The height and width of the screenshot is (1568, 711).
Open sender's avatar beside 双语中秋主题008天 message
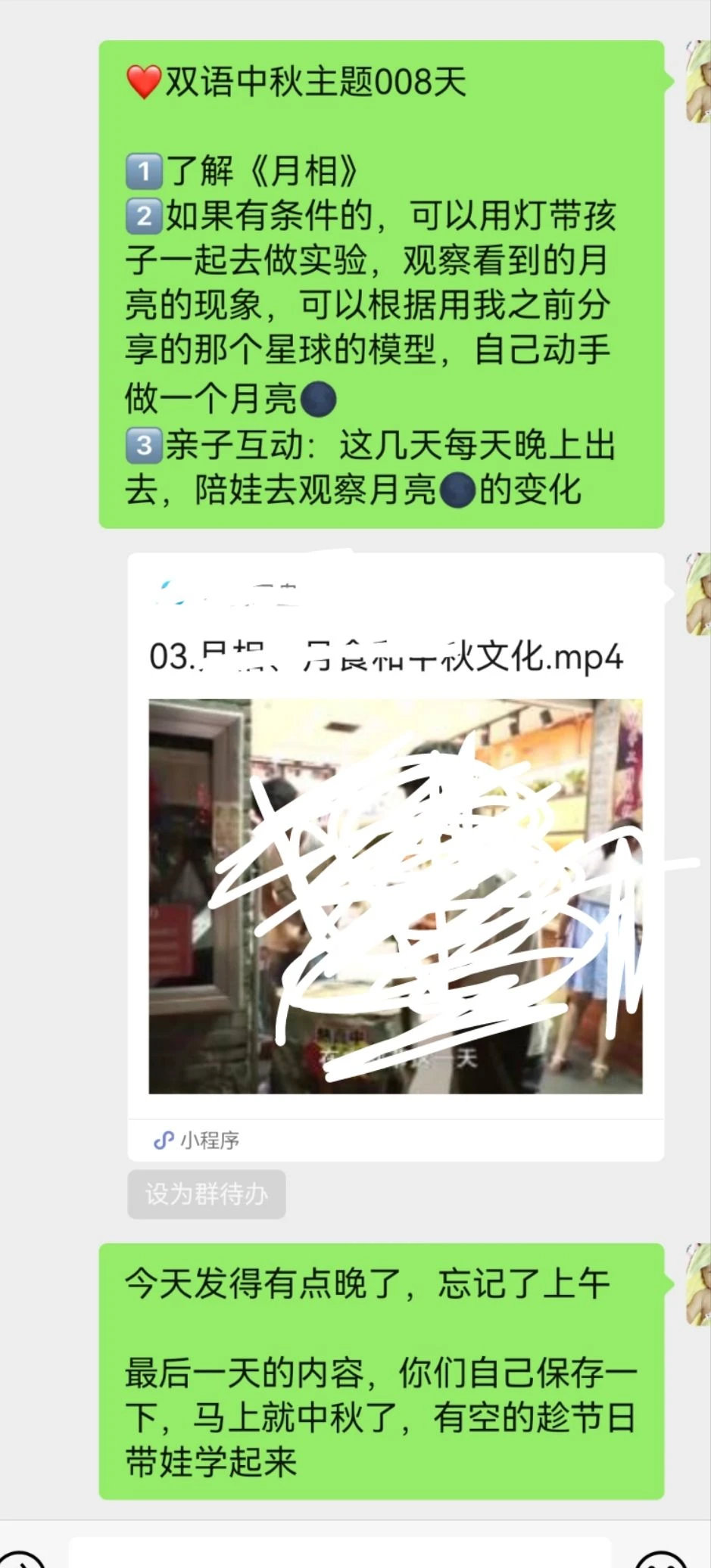tap(698, 82)
